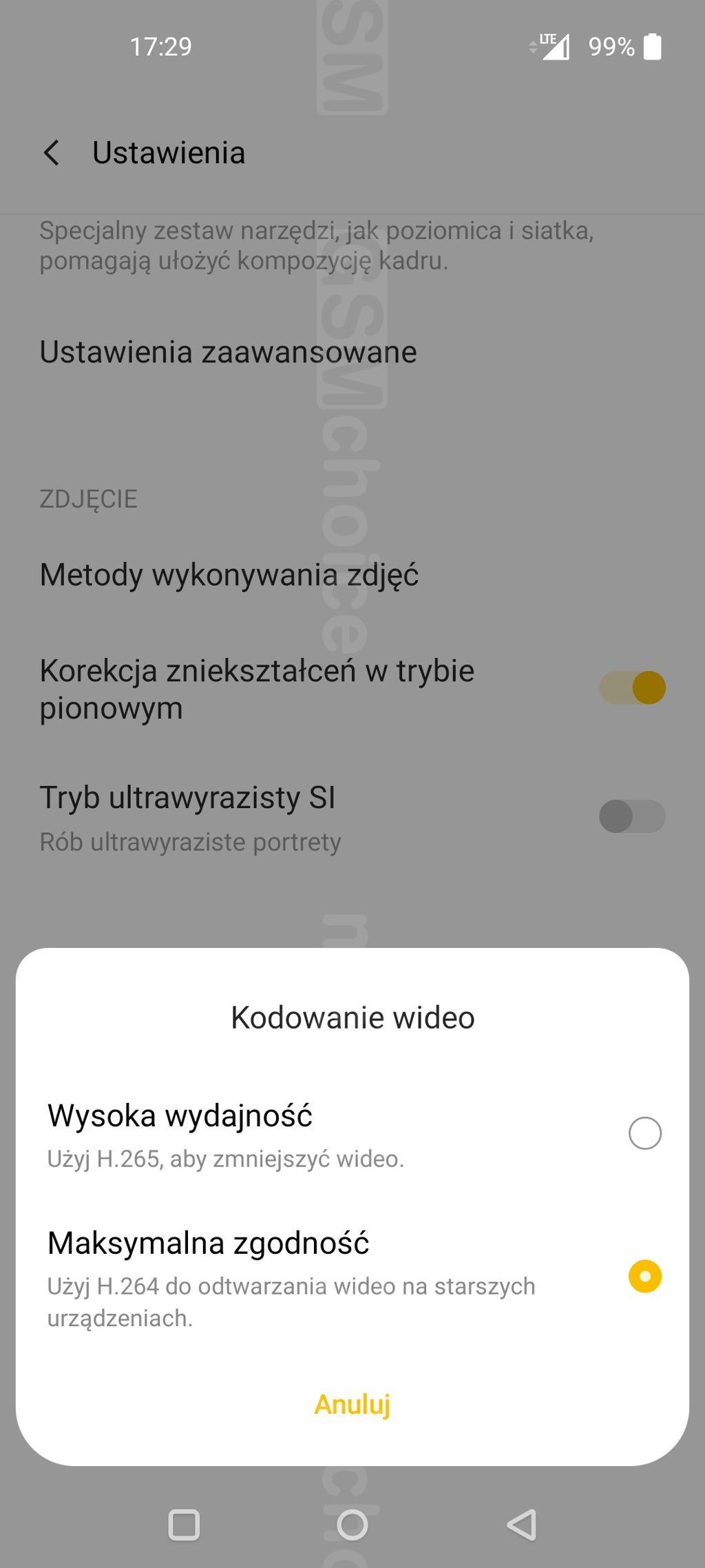Open recent apps from the navigation bar

(184, 1525)
